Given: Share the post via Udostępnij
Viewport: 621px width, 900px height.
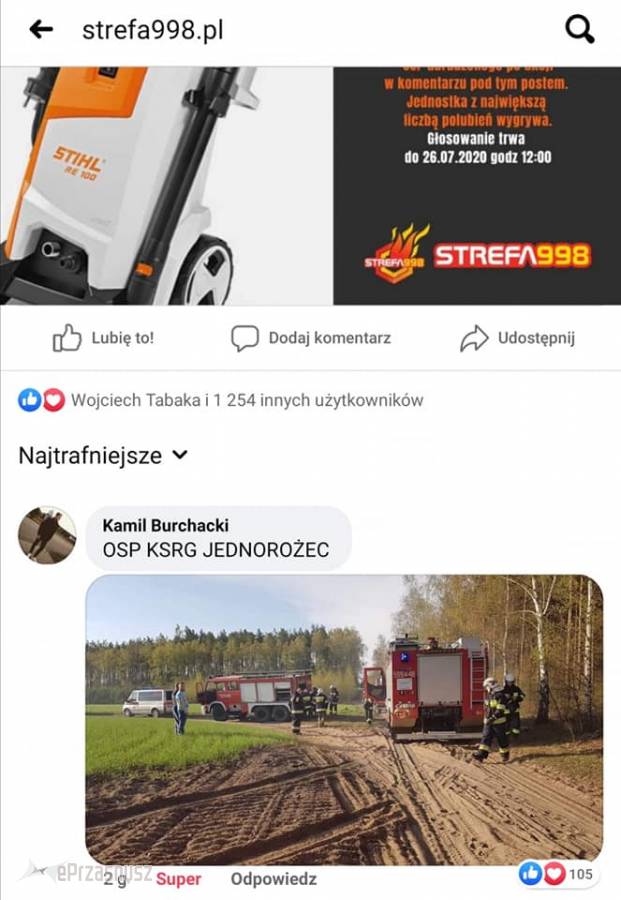Looking at the screenshot, I should click(517, 339).
